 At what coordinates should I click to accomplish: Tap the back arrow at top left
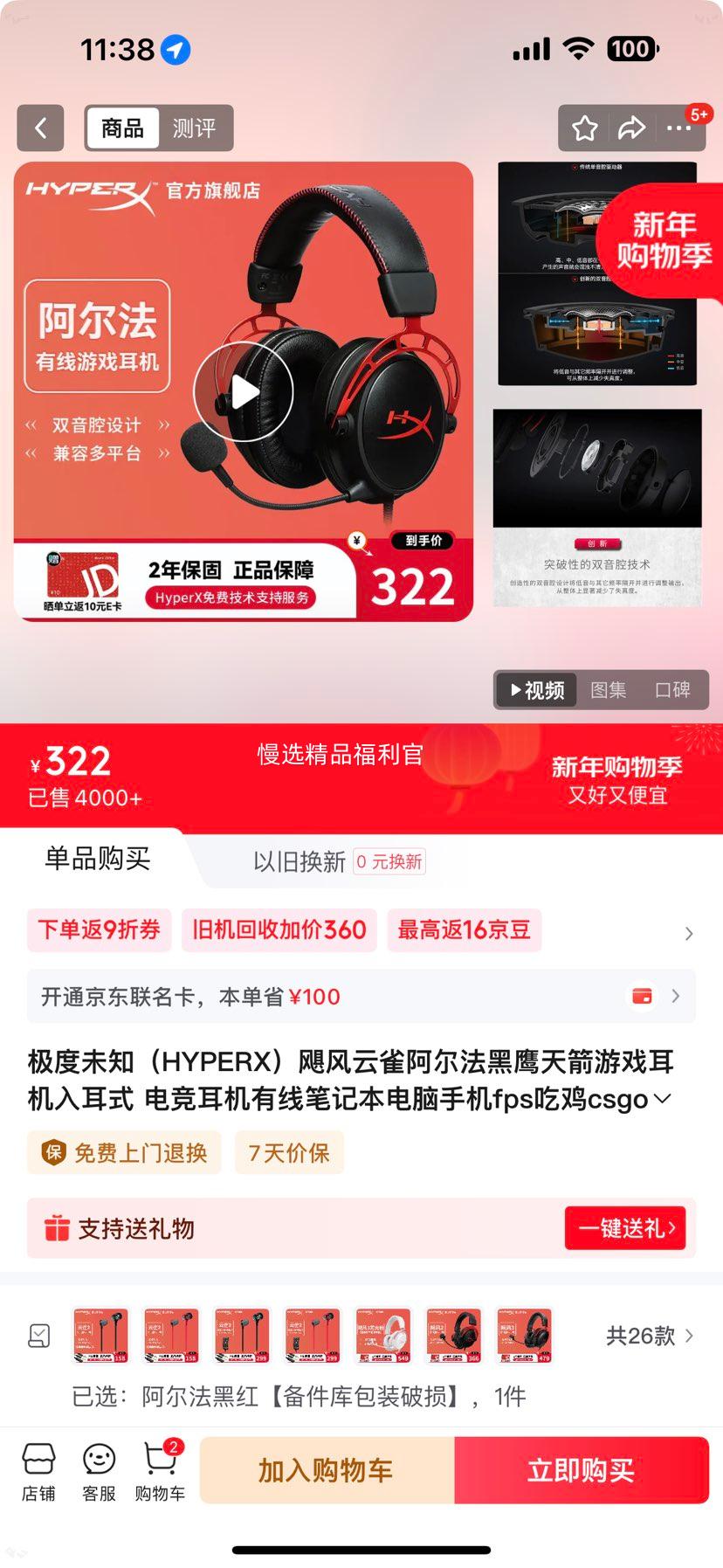tap(40, 128)
